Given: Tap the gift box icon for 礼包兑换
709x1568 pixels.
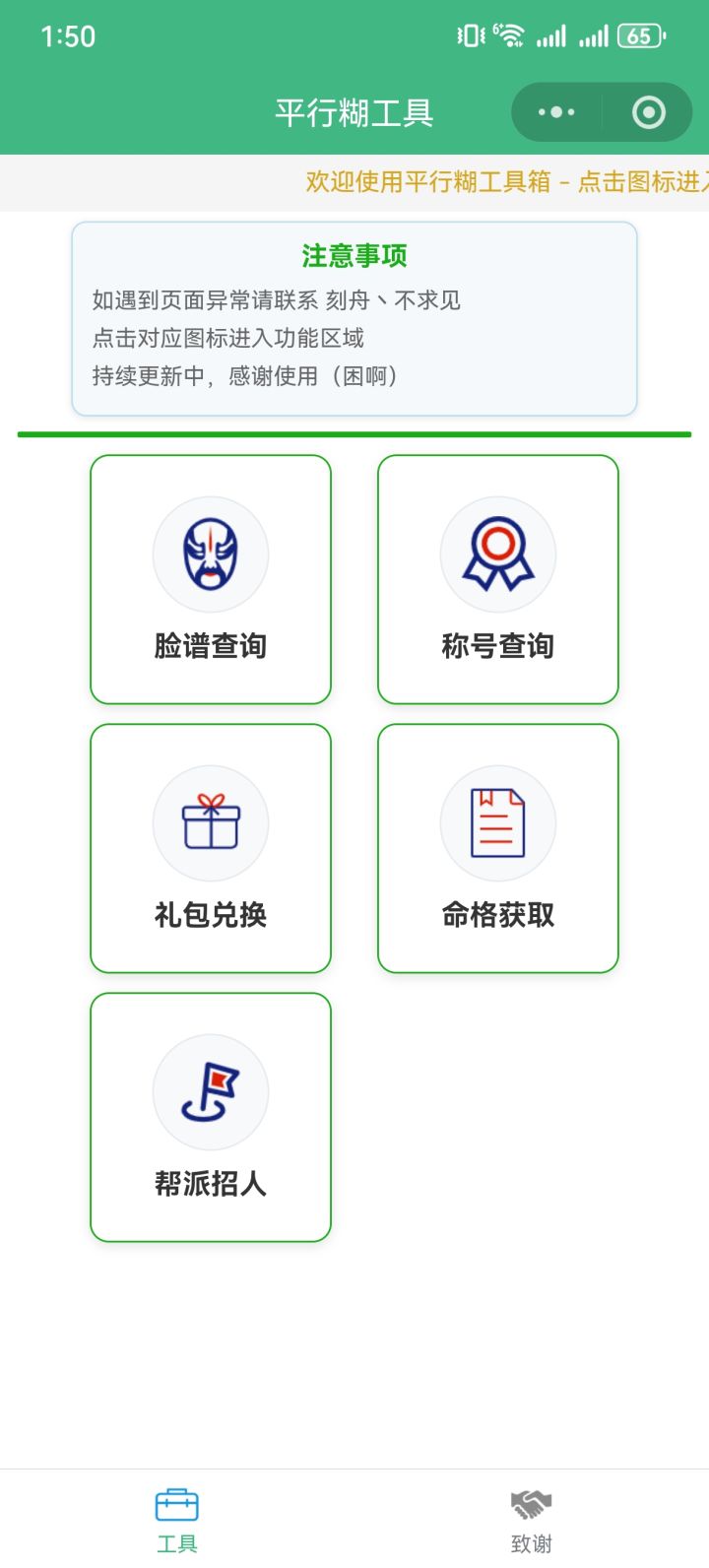Looking at the screenshot, I should click(x=210, y=822).
